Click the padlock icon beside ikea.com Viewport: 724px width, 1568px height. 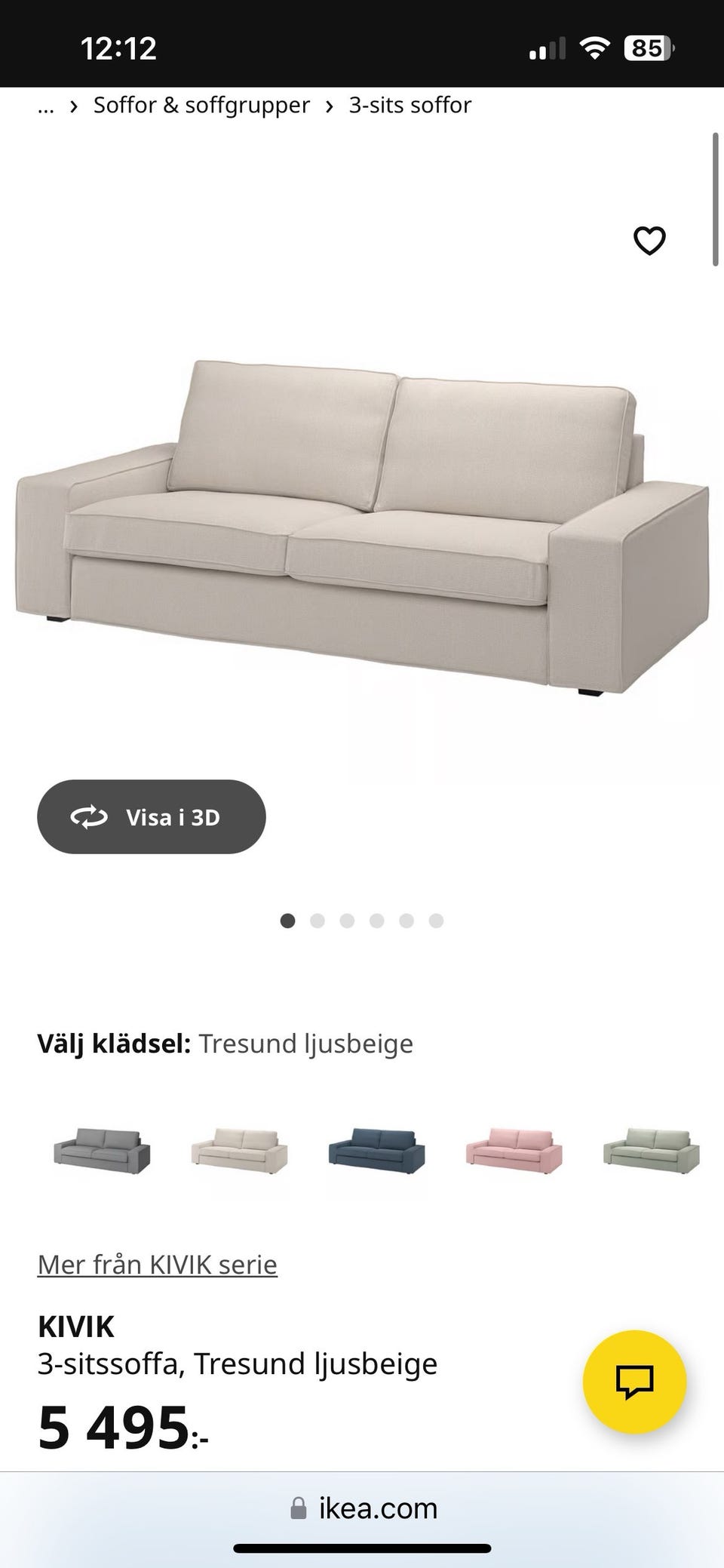297,1507
